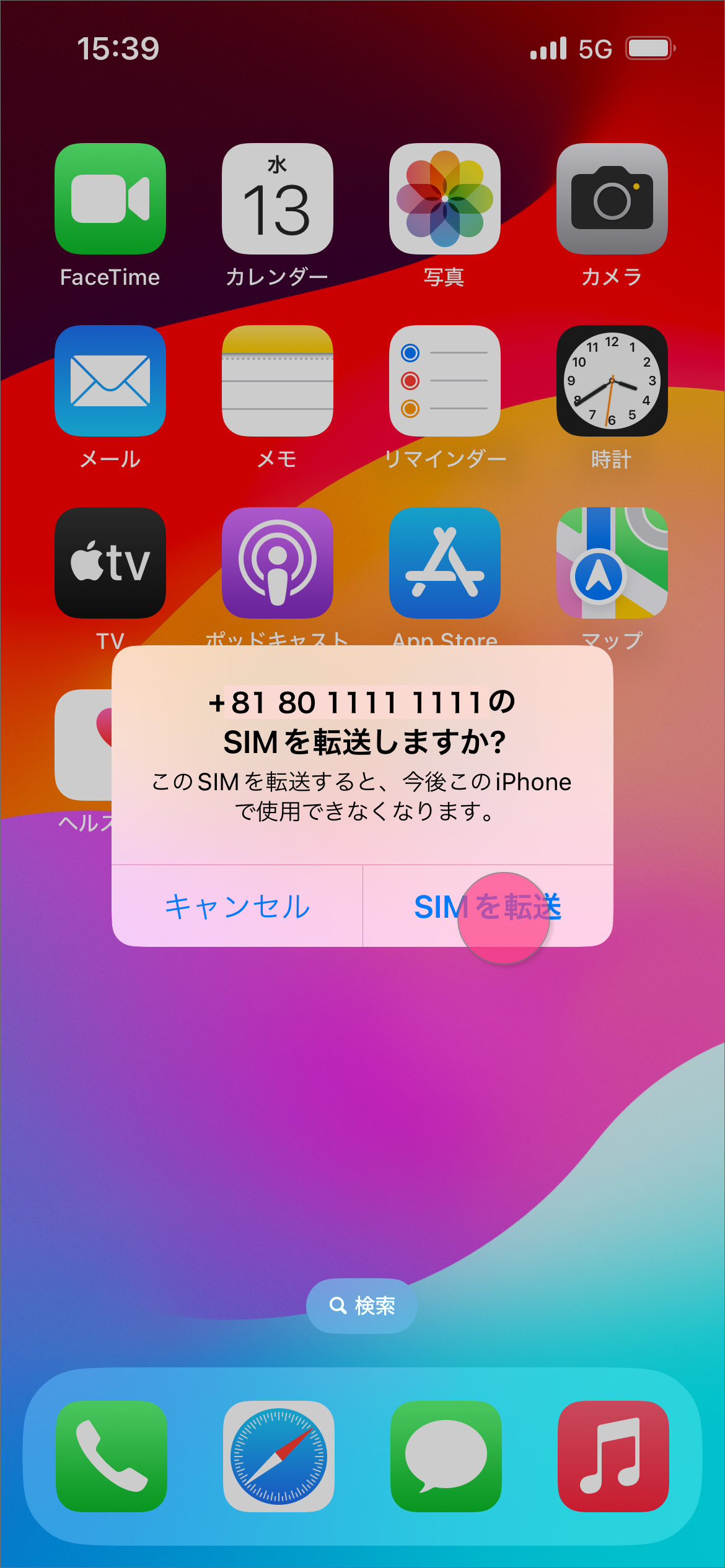Image resolution: width=725 pixels, height=1568 pixels.
Task: Open the App Store
Action: pyautogui.click(x=445, y=563)
